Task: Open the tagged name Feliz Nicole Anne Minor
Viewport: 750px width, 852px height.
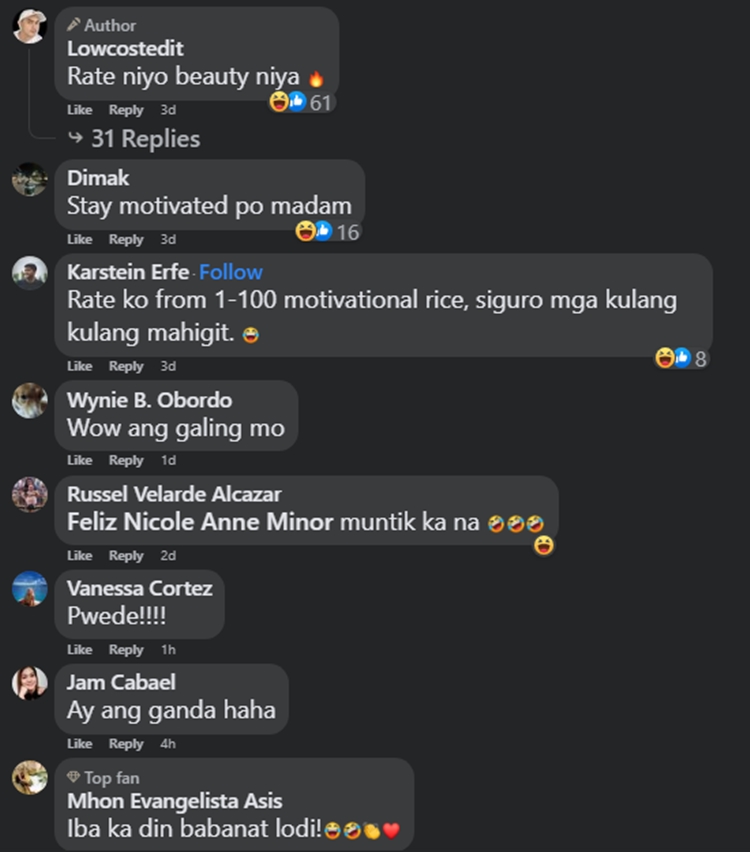Action: 200,522
